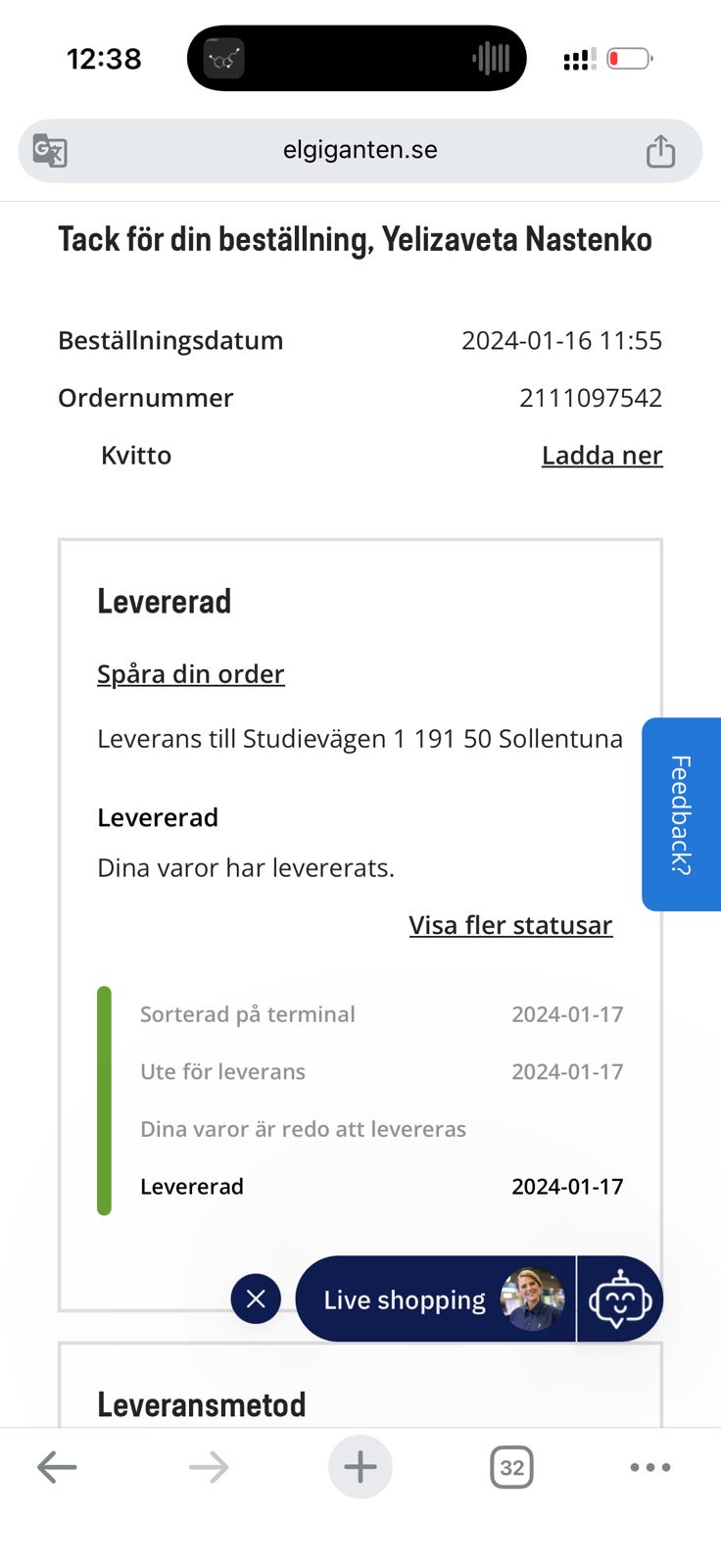
Task: Open Spåra din order tracking link
Action: tap(190, 674)
